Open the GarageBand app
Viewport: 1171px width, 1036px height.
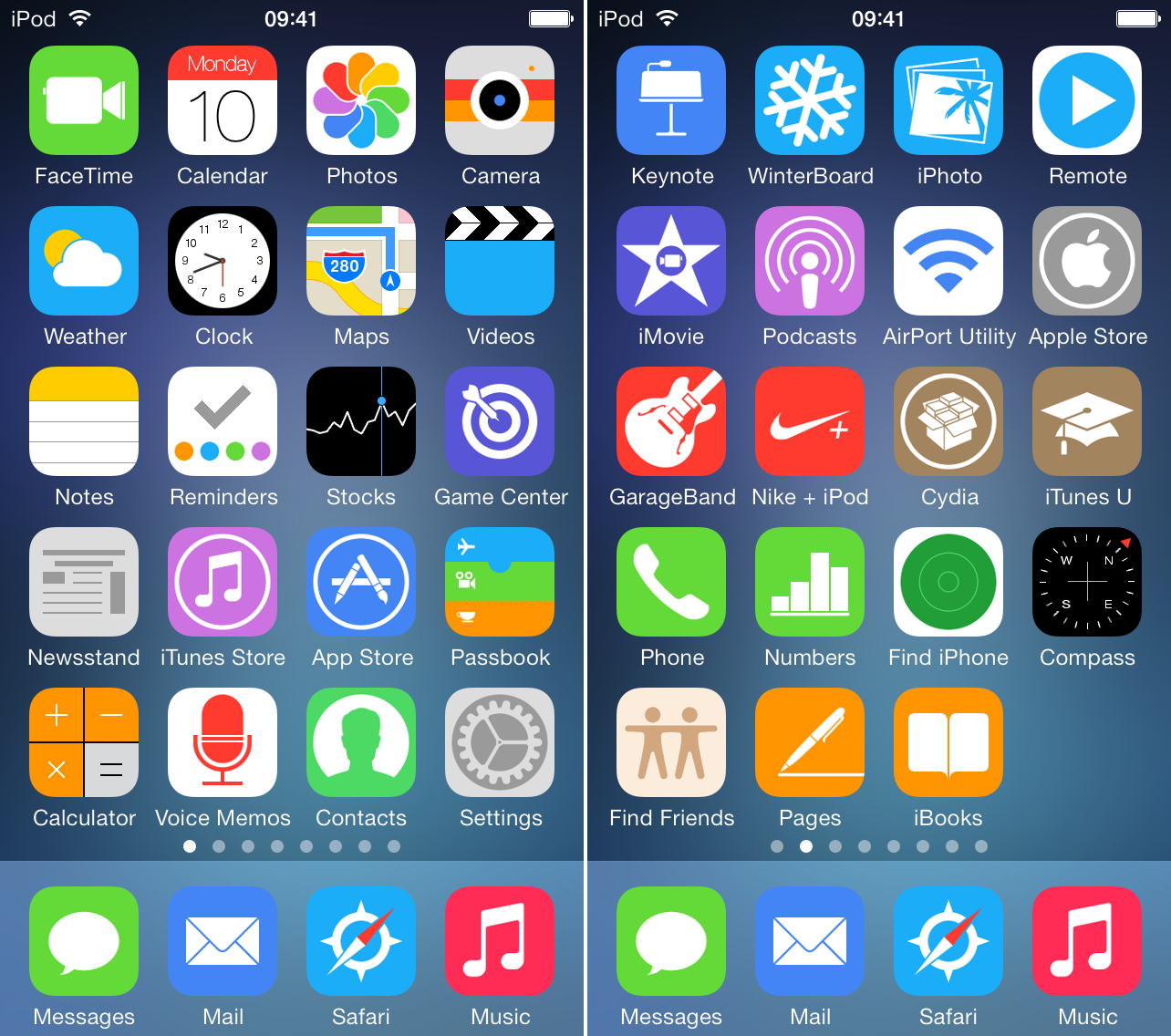[x=671, y=421]
